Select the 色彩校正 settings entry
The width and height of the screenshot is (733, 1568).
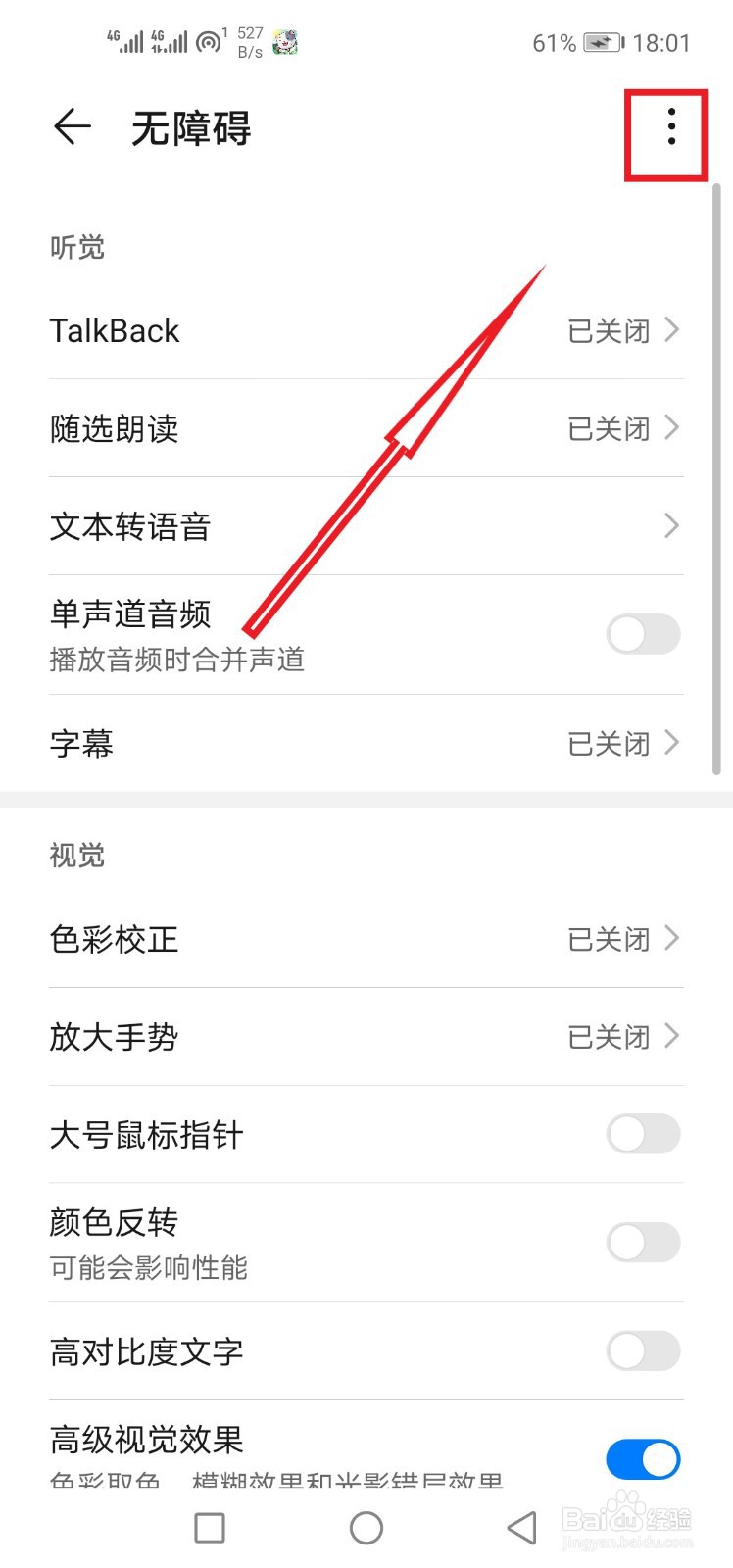(366, 939)
